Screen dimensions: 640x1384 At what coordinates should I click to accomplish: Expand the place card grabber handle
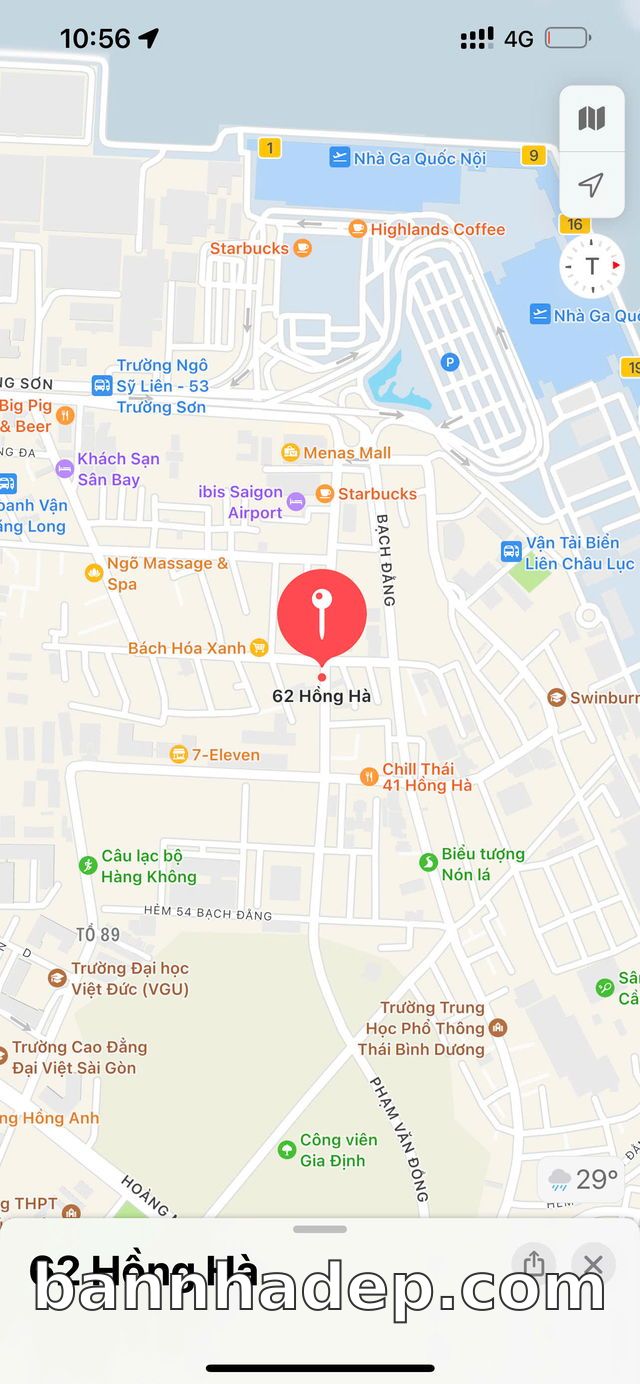[320, 1229]
